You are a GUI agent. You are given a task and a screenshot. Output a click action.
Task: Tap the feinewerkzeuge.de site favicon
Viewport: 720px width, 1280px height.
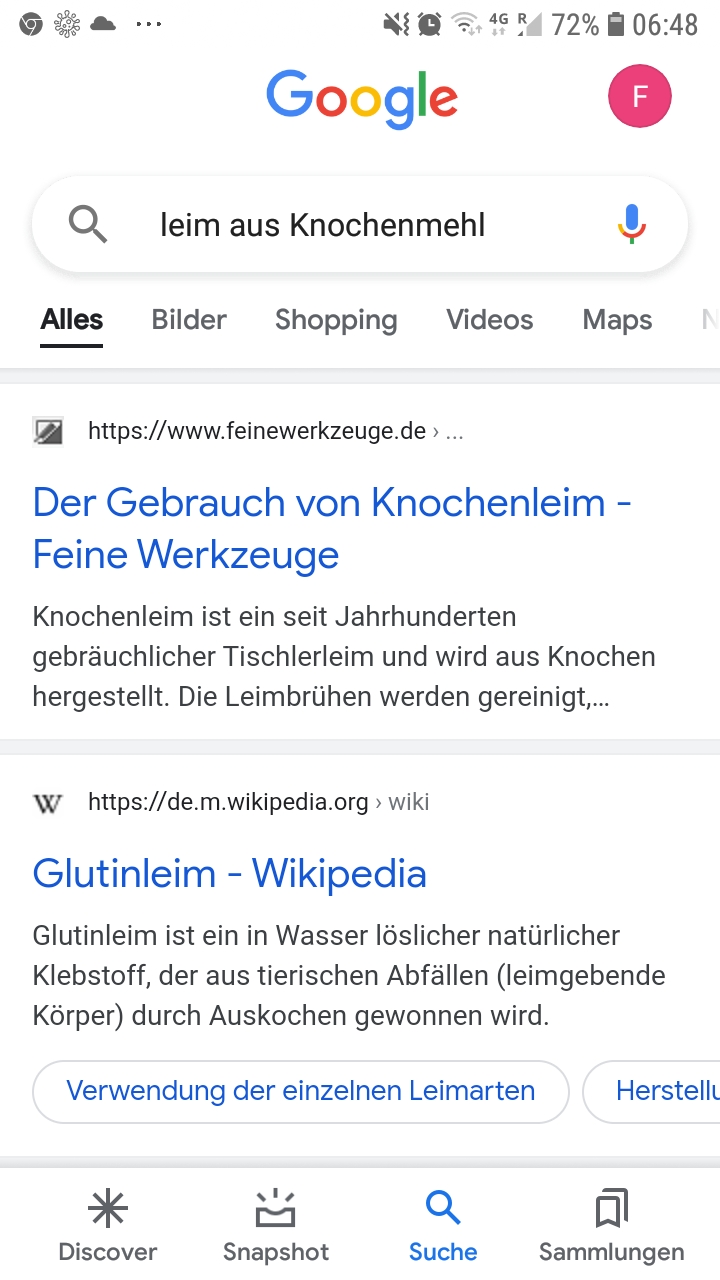(x=48, y=431)
